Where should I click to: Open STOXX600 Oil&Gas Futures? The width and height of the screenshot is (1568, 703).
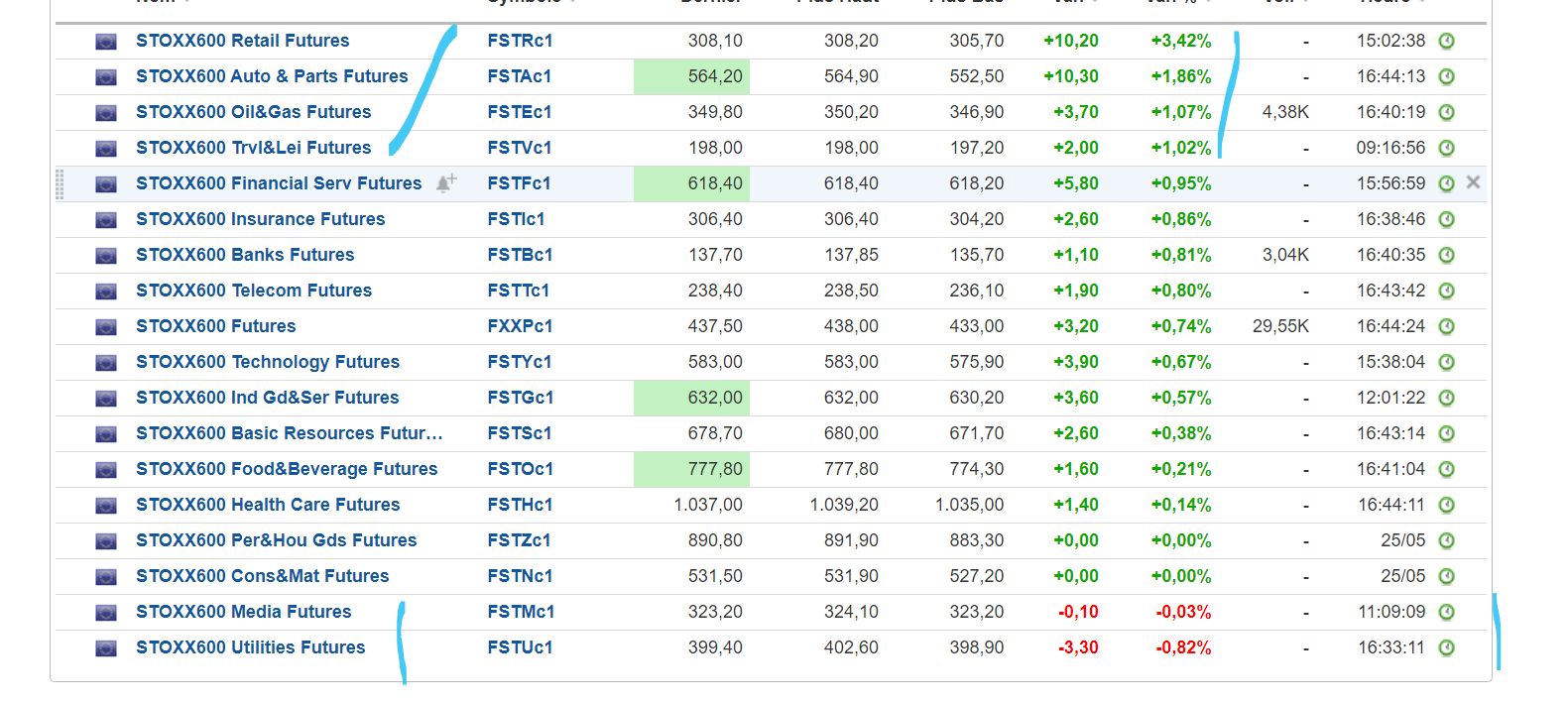click(x=253, y=112)
